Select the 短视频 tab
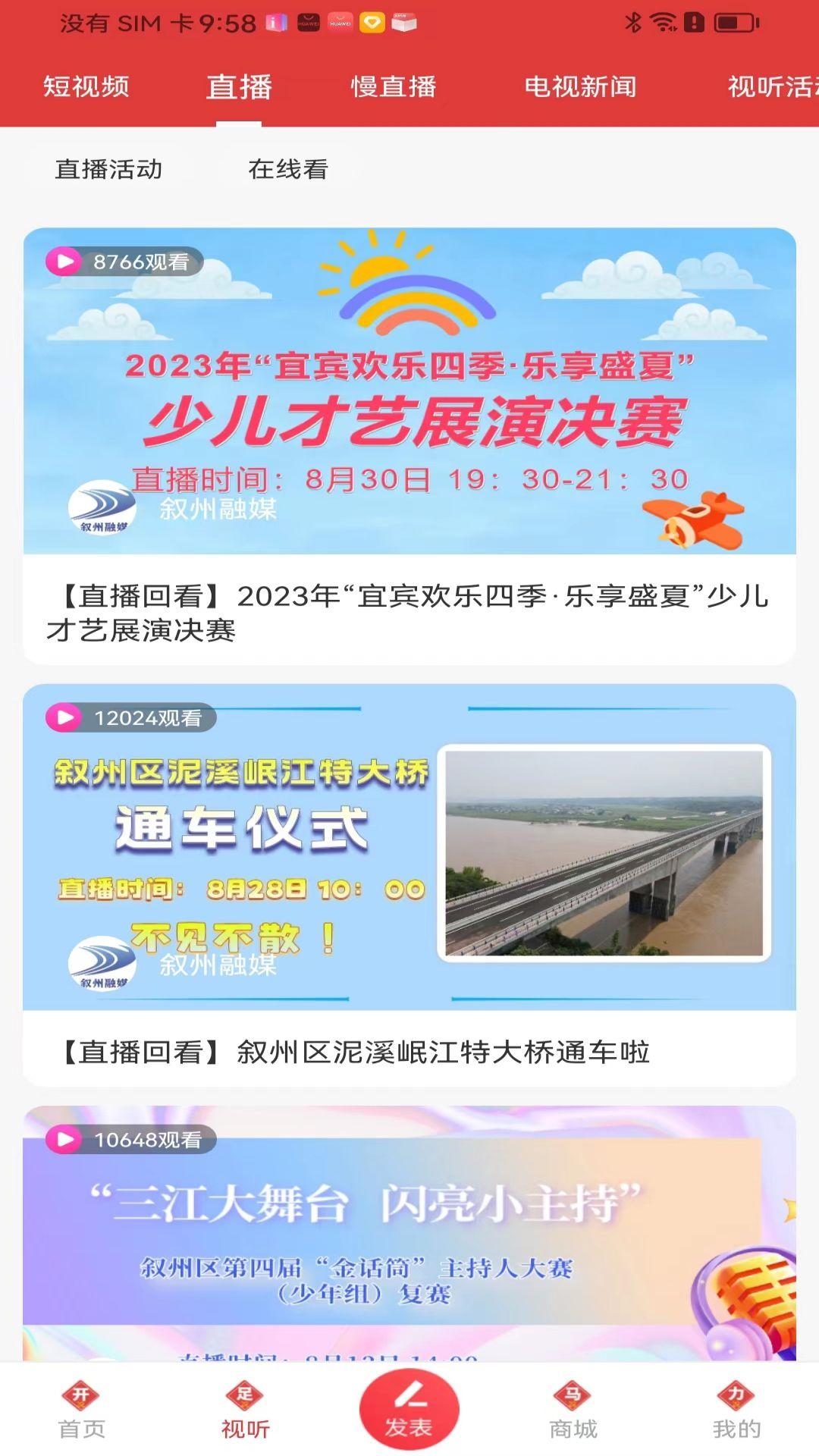Screen dimensions: 819x1456 point(86,87)
